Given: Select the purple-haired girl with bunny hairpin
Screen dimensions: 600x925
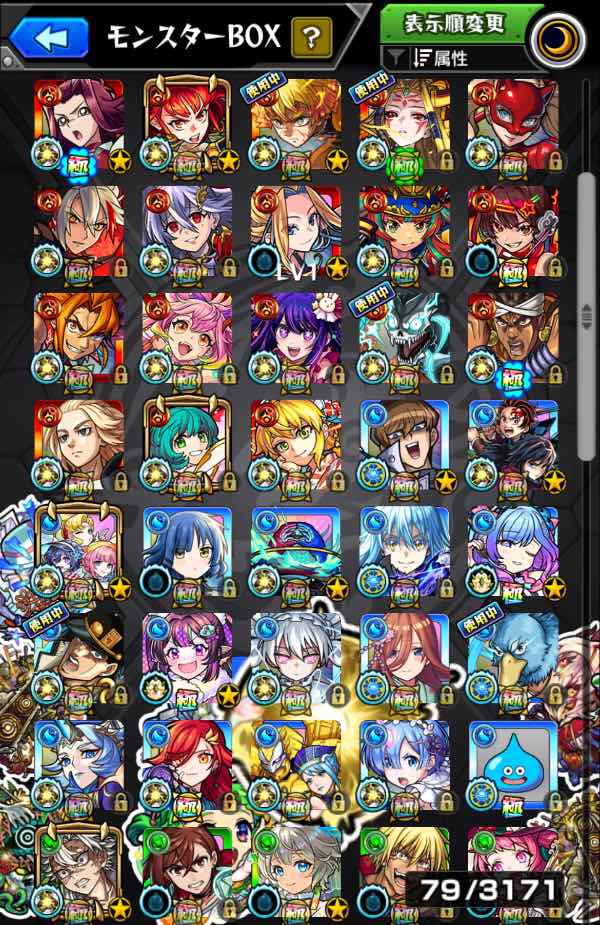Looking at the screenshot, I should coord(296,339).
